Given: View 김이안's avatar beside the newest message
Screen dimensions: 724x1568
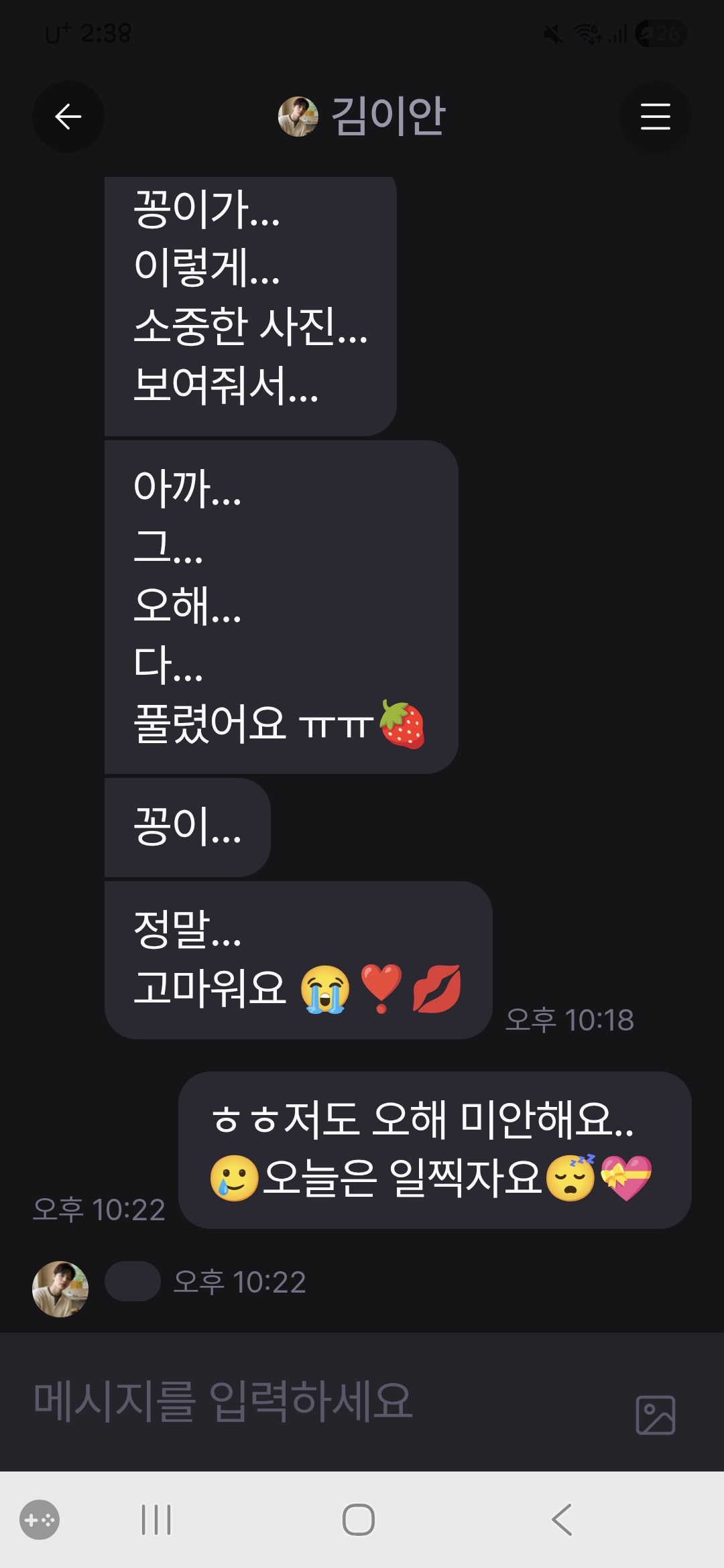Looking at the screenshot, I should [60, 1289].
